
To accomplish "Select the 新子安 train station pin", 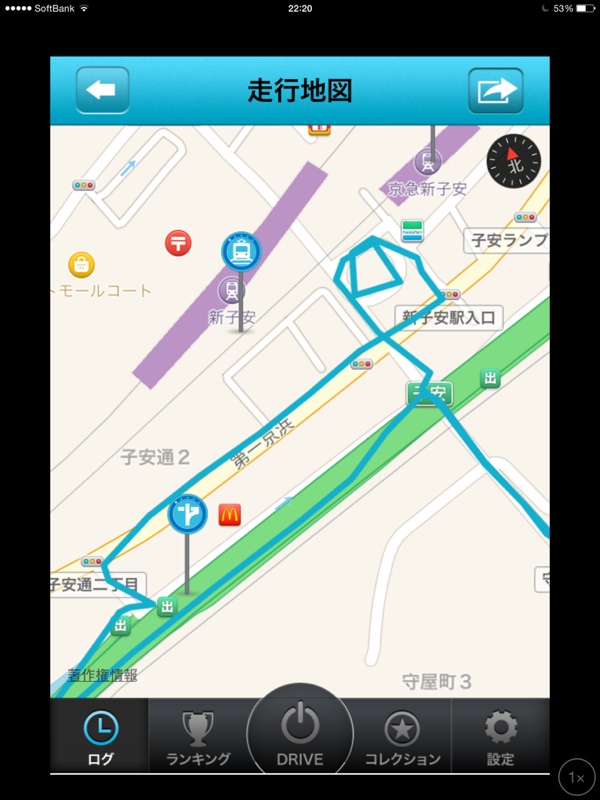I will pyautogui.click(x=240, y=252).
